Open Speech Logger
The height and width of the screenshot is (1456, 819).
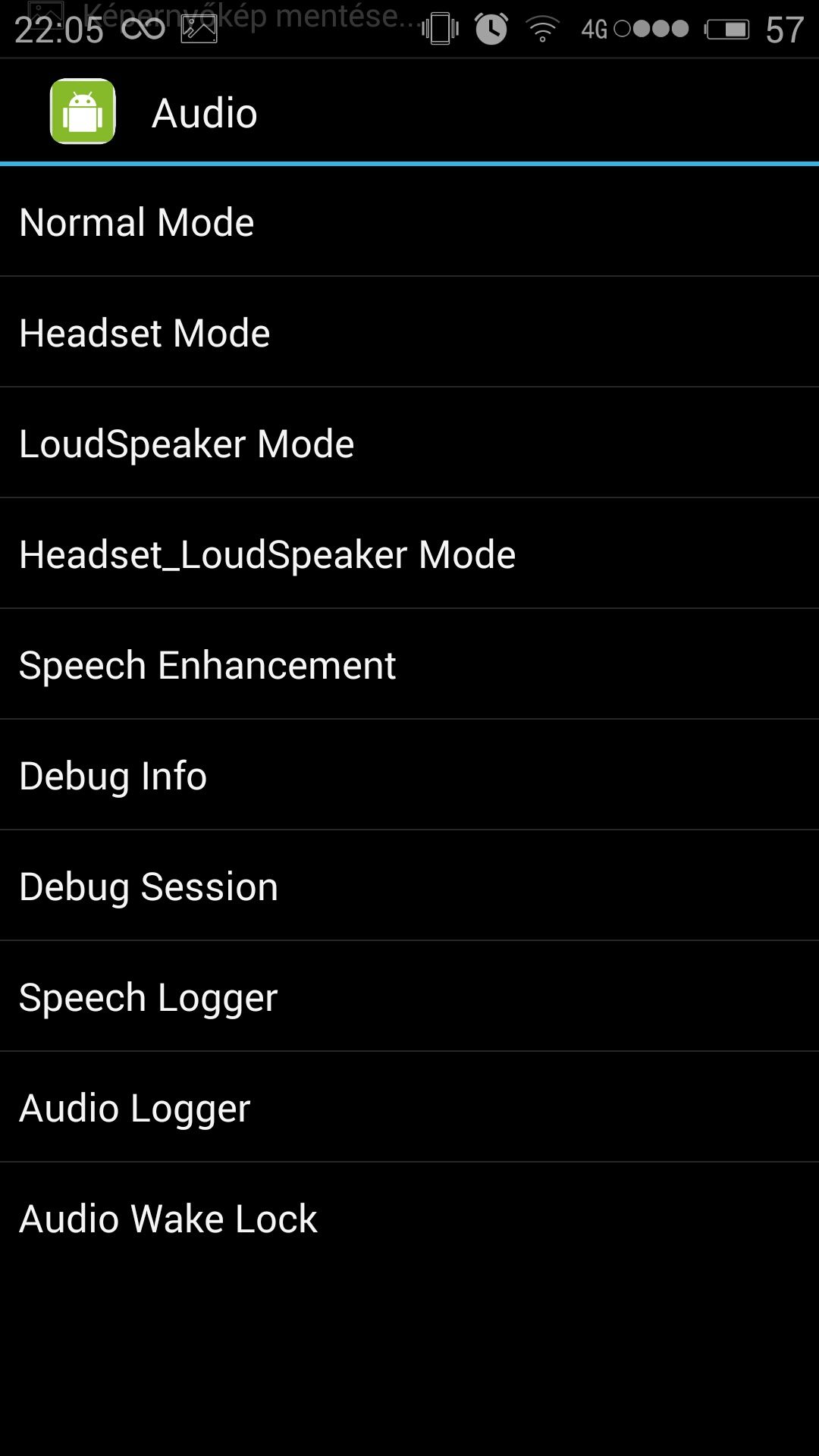coord(409,996)
